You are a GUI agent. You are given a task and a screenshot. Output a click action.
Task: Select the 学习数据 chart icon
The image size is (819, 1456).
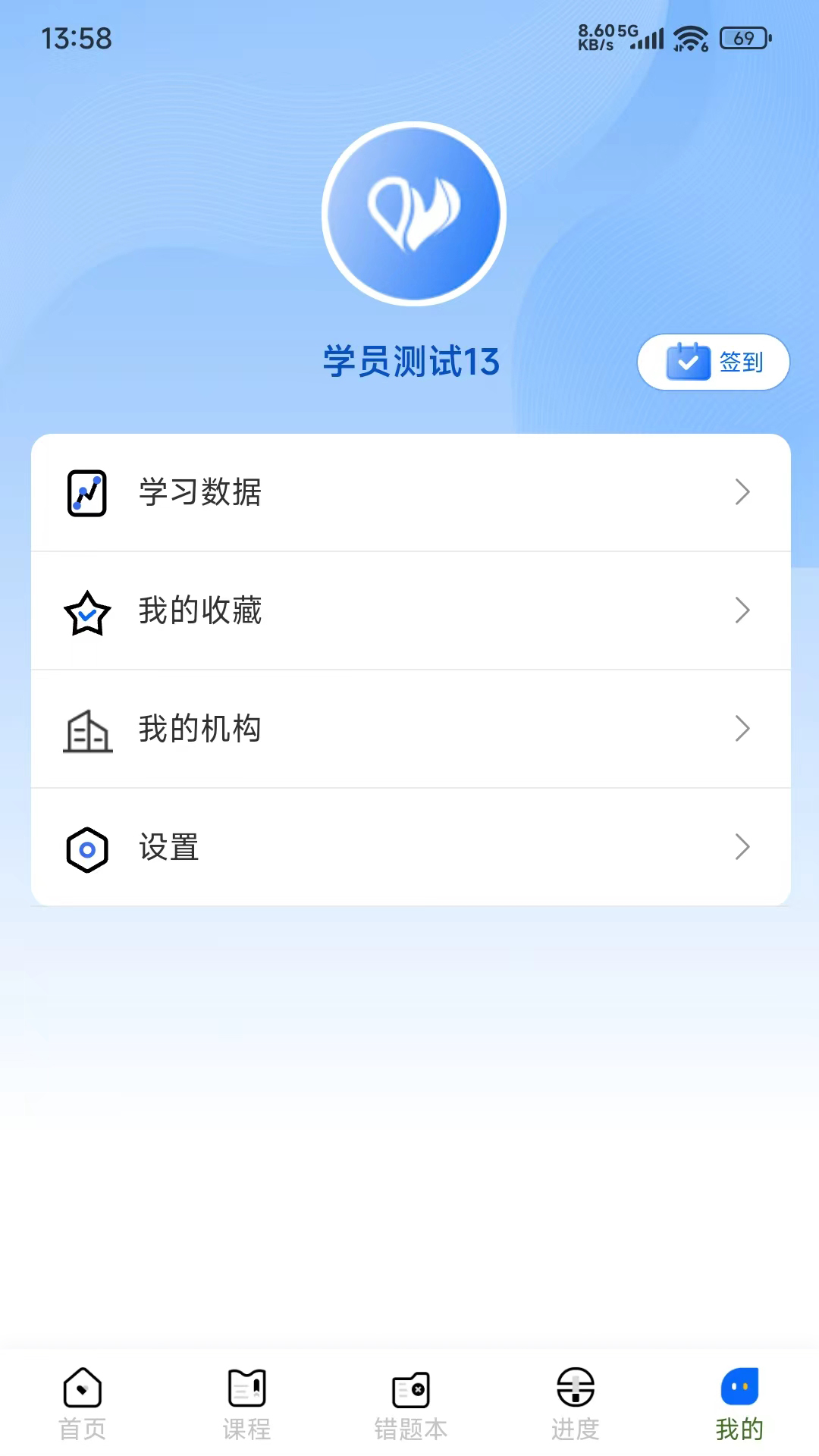86,492
